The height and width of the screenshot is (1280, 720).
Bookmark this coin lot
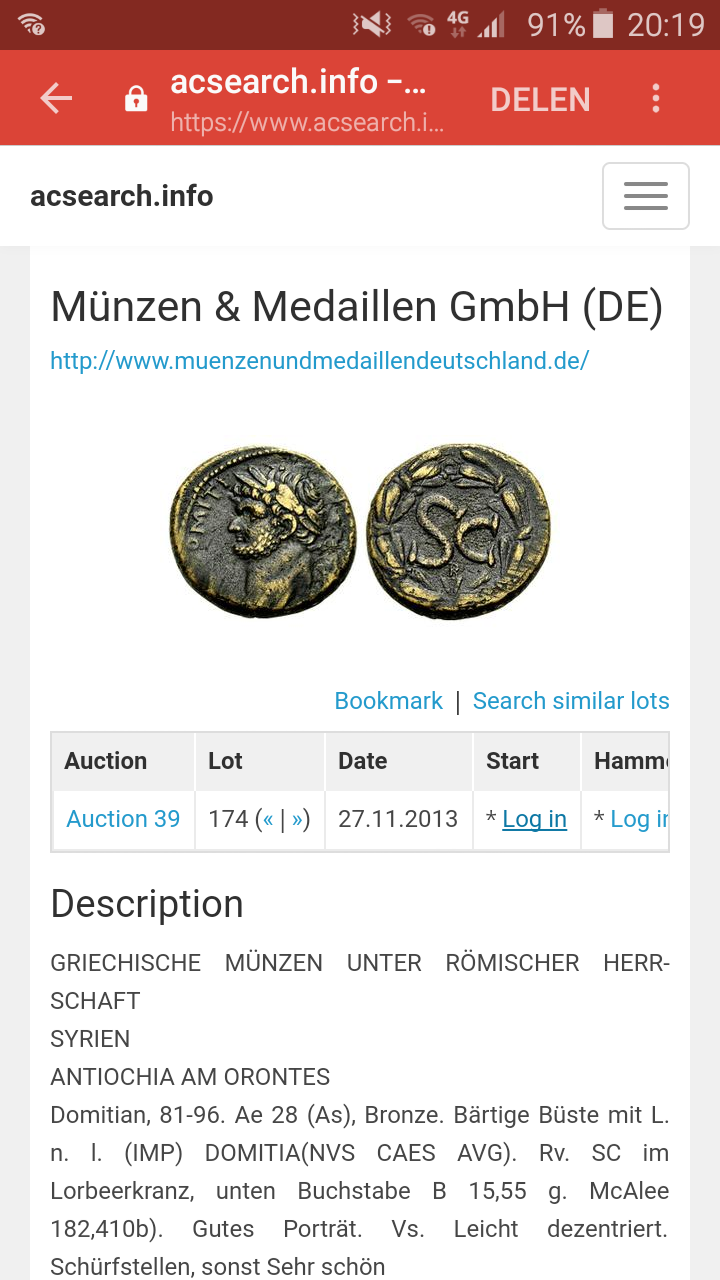388,701
